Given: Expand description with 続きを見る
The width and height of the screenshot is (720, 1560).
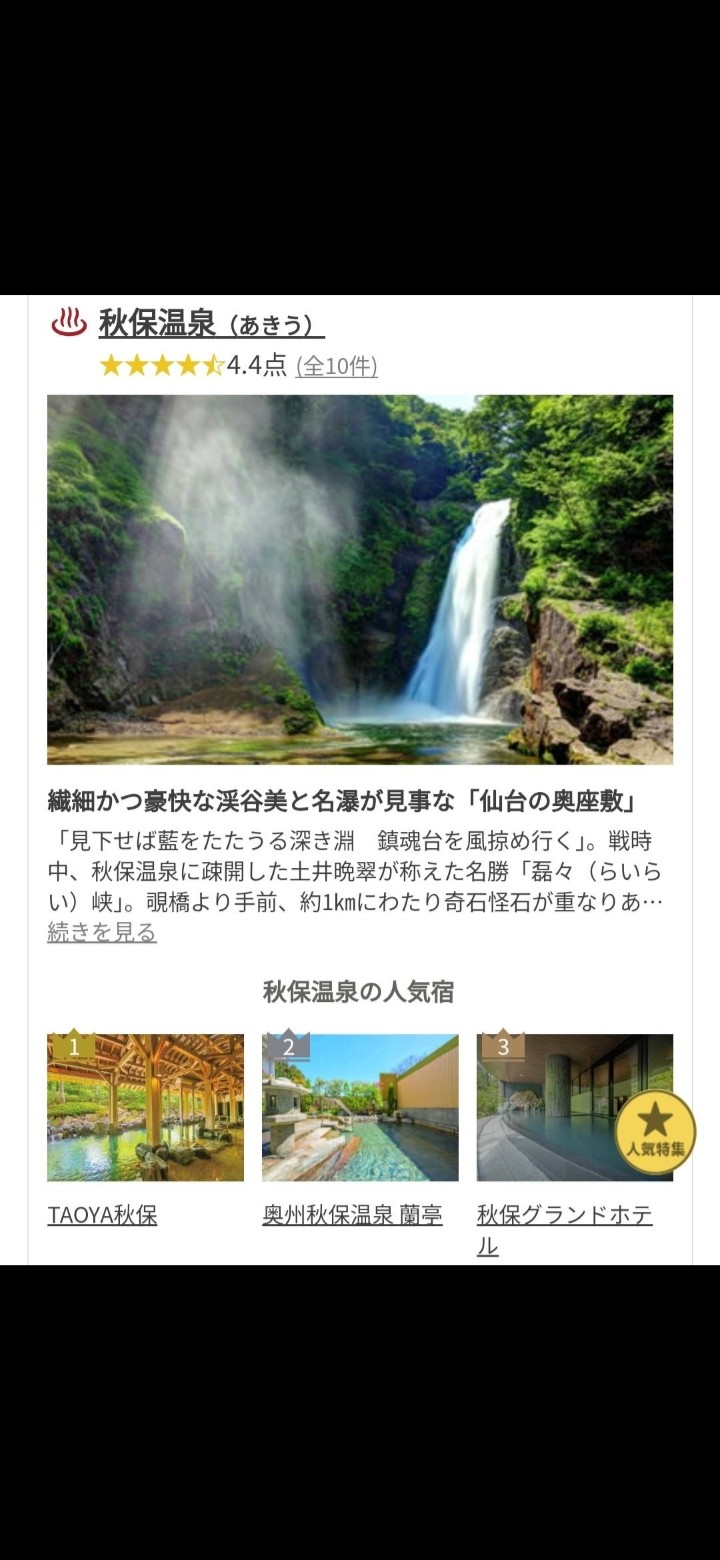Looking at the screenshot, I should [x=102, y=932].
